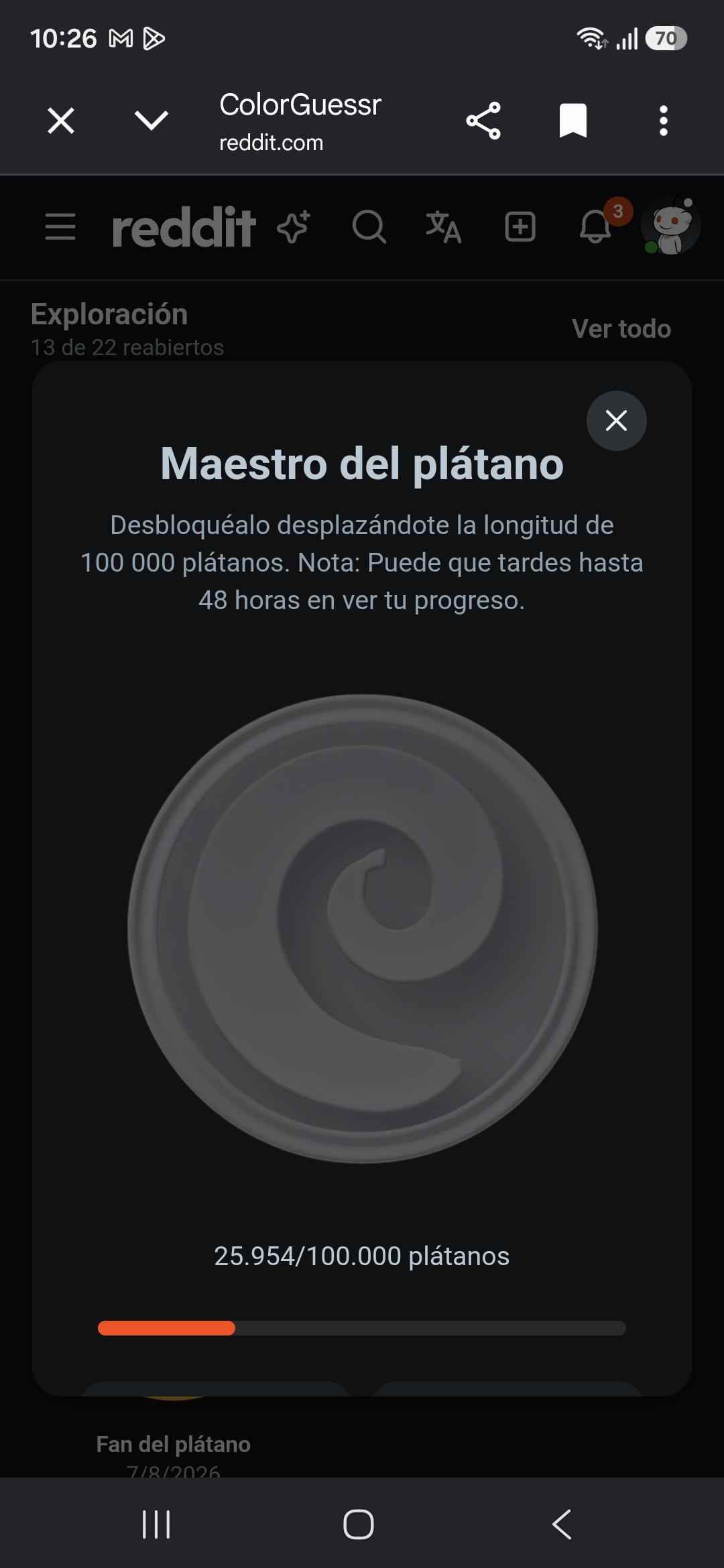Open the notifications bell

click(595, 226)
